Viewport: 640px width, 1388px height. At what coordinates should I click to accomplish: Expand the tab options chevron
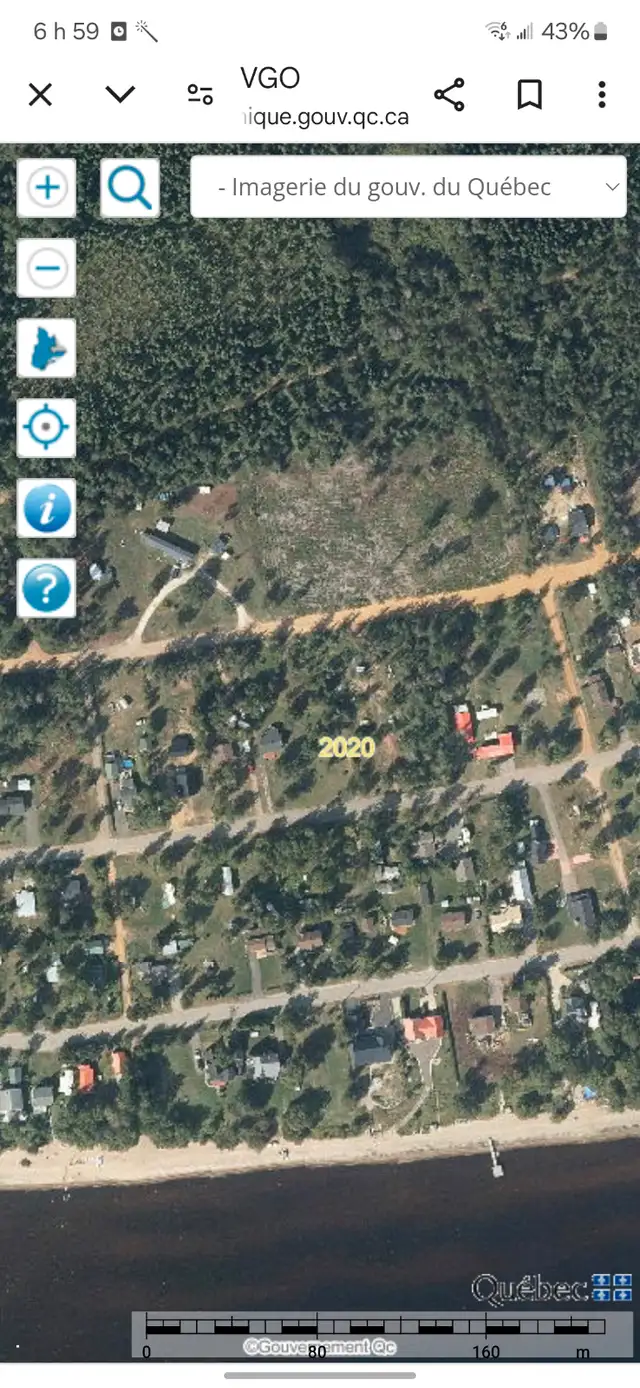[x=120, y=95]
